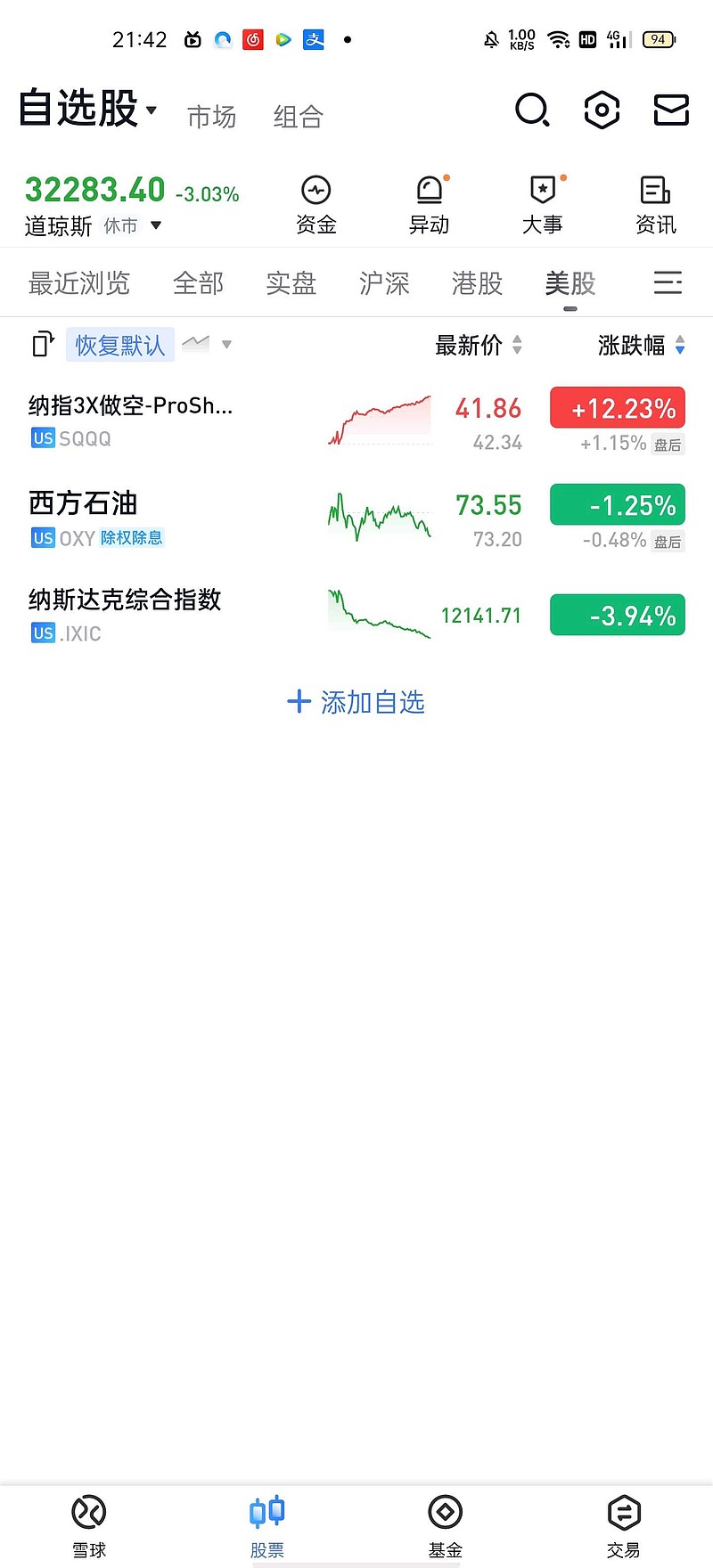Image resolution: width=713 pixels, height=1568 pixels.
Task: Switch to the 组合 top tab
Action: coord(298,117)
